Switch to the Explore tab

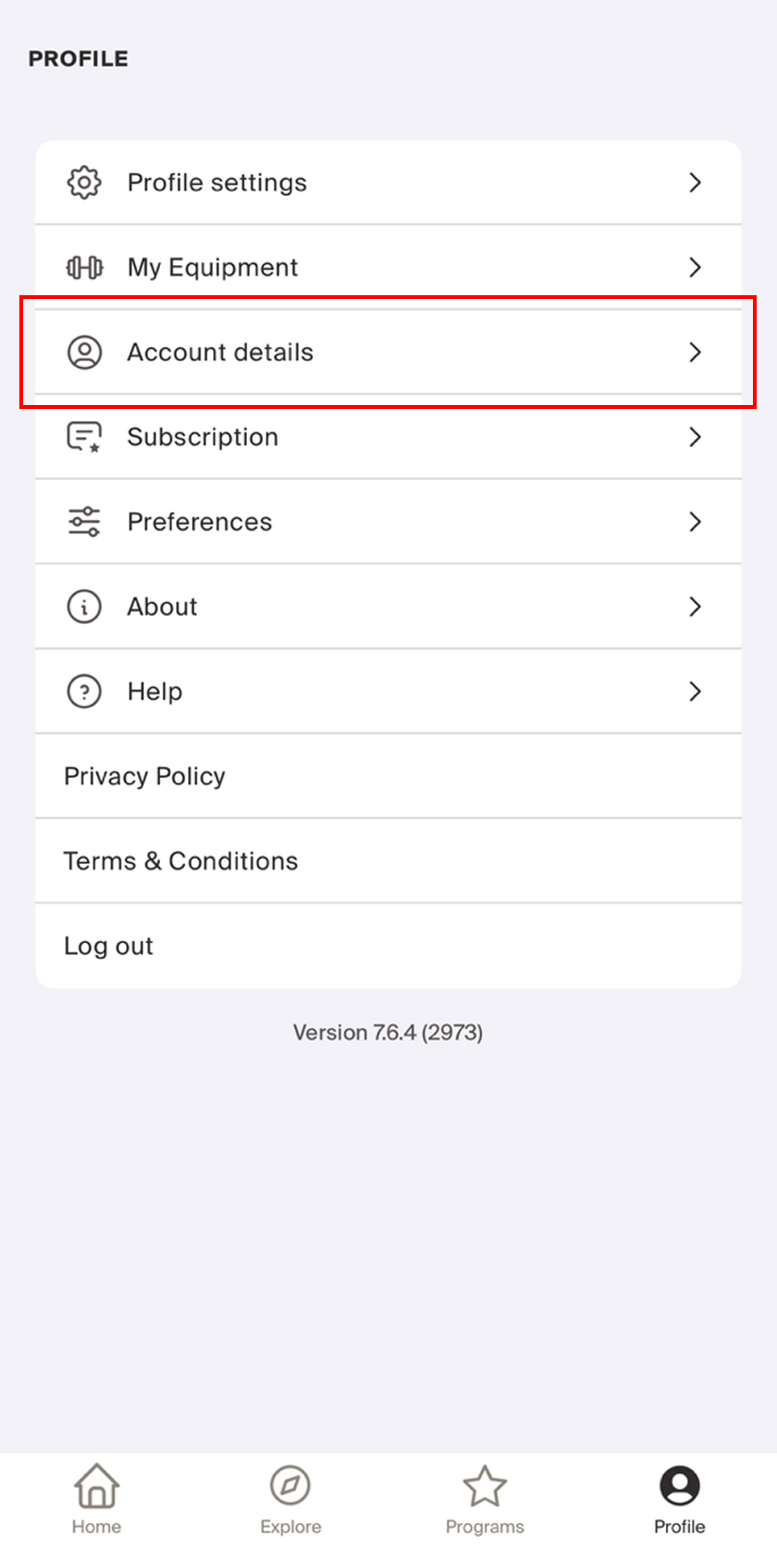tap(291, 1500)
